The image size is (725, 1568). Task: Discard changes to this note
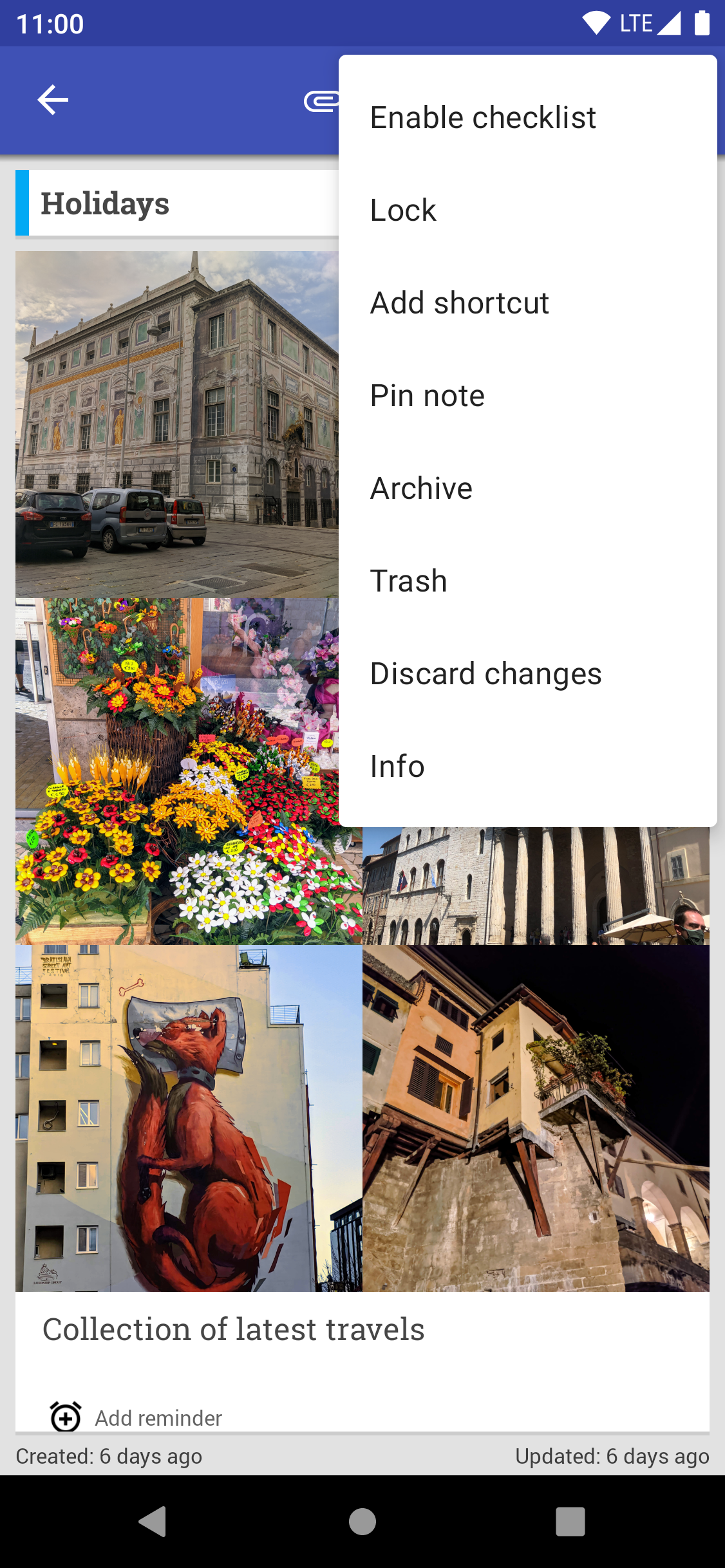point(486,674)
